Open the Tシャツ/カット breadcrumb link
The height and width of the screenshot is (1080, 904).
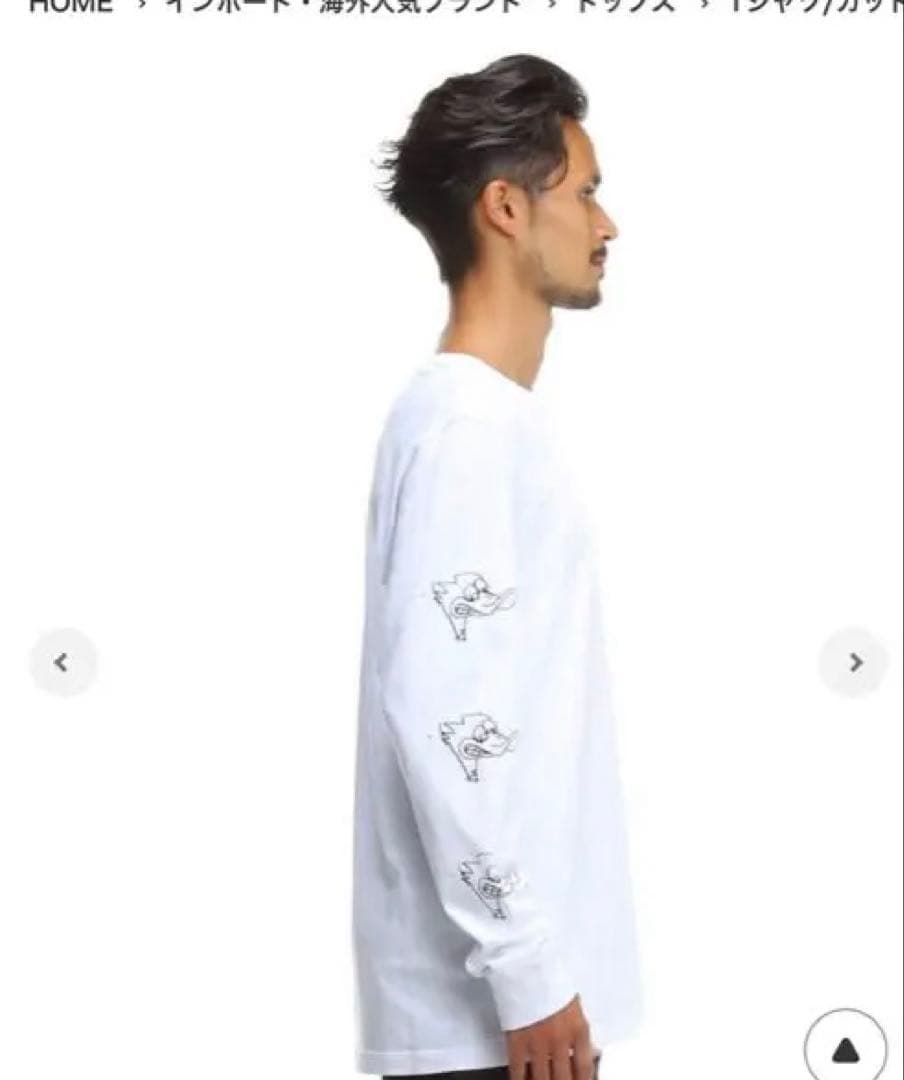815,9
